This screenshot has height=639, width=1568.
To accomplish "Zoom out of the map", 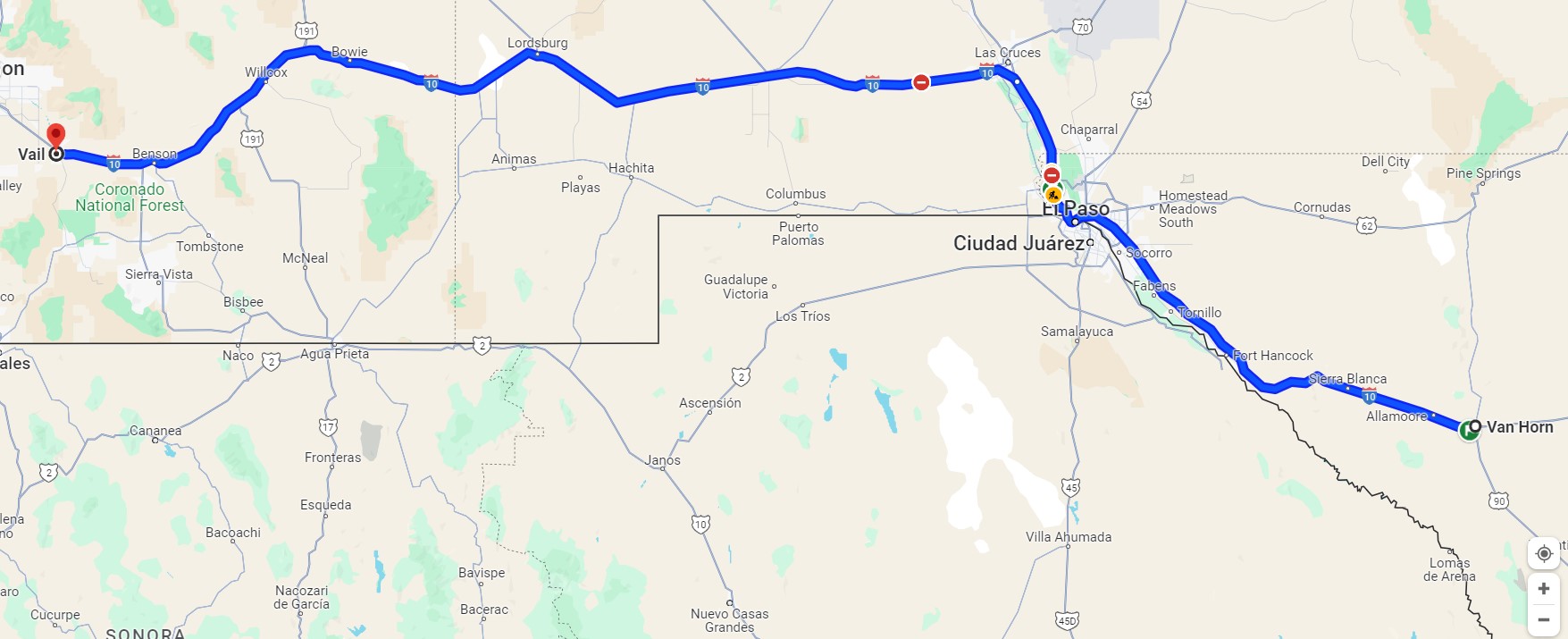I will click(1543, 619).
